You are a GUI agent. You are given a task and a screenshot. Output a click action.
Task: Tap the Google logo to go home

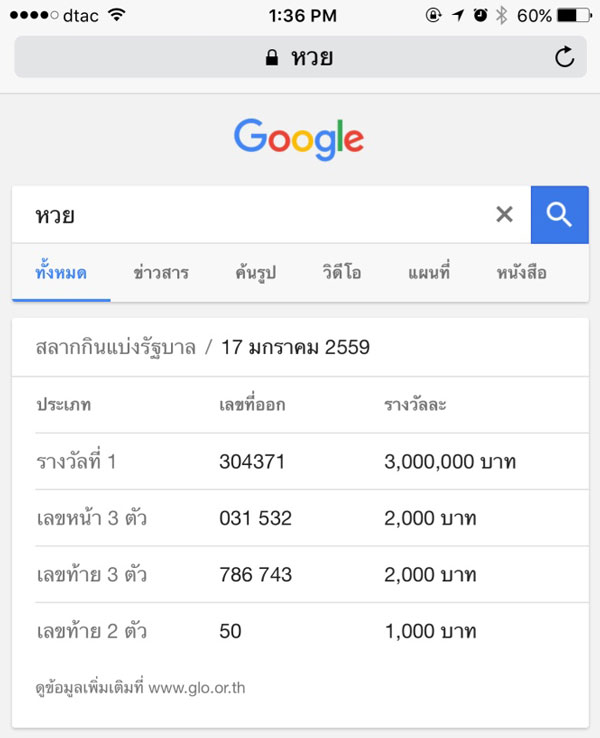(299, 139)
